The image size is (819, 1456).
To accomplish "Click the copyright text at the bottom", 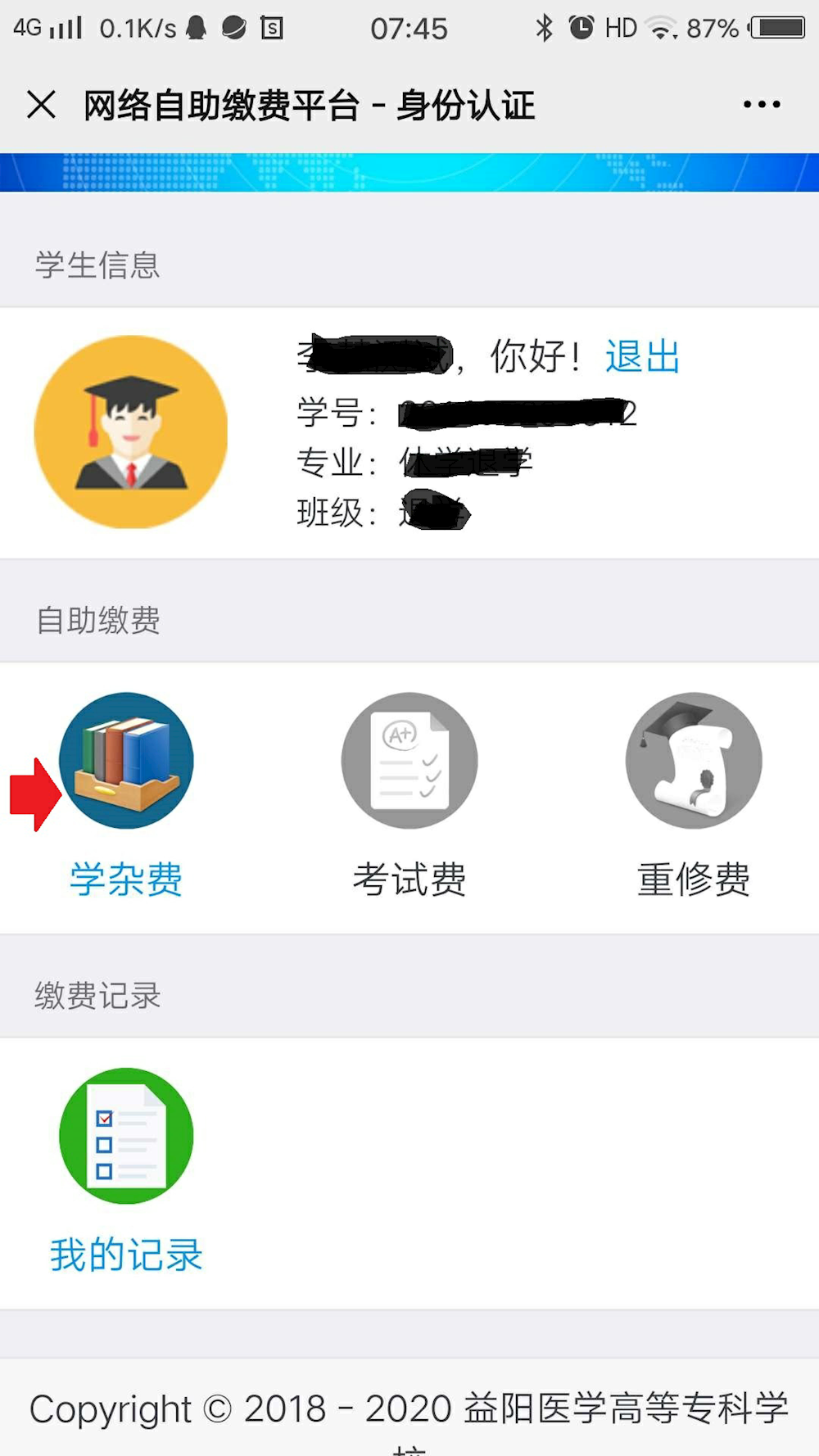I will [x=409, y=1410].
